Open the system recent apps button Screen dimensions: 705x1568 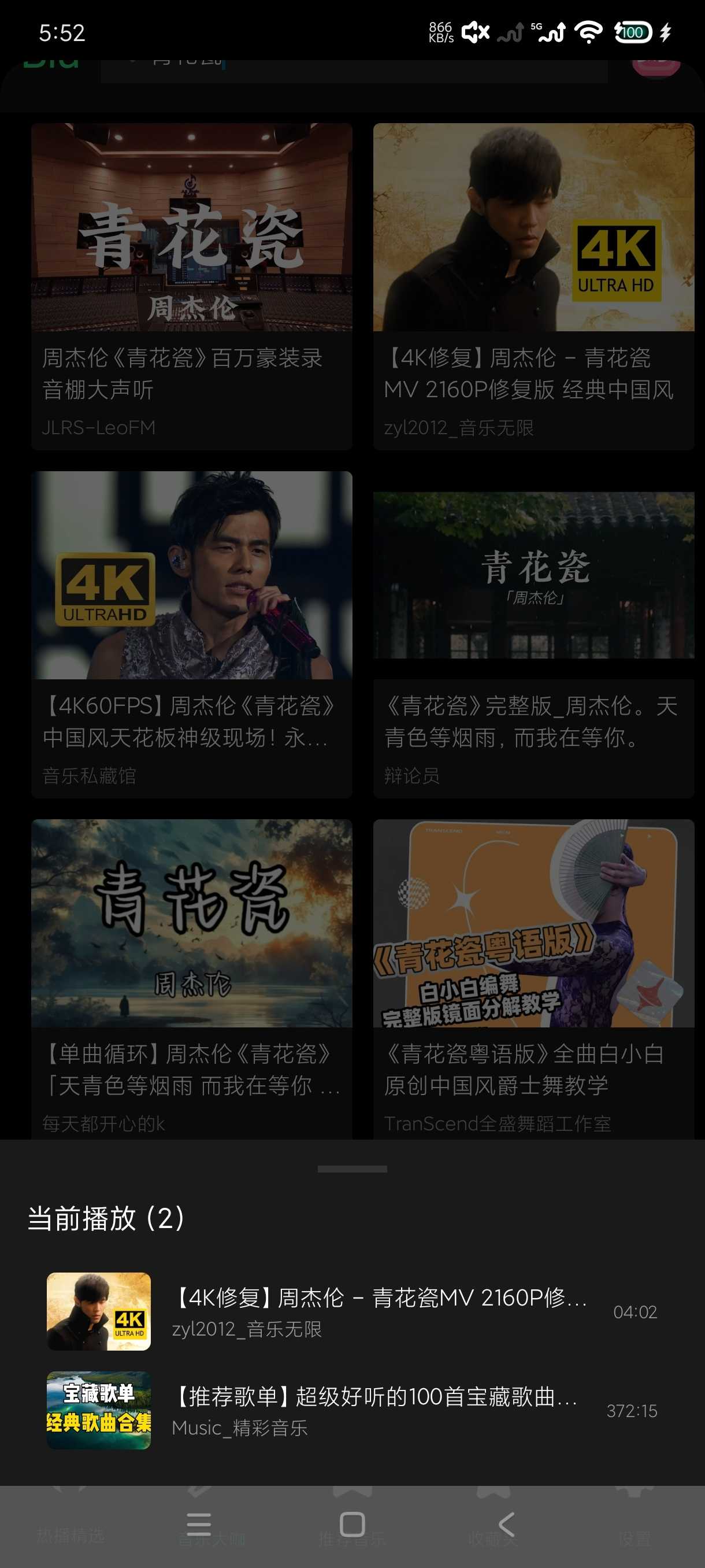click(x=199, y=1525)
